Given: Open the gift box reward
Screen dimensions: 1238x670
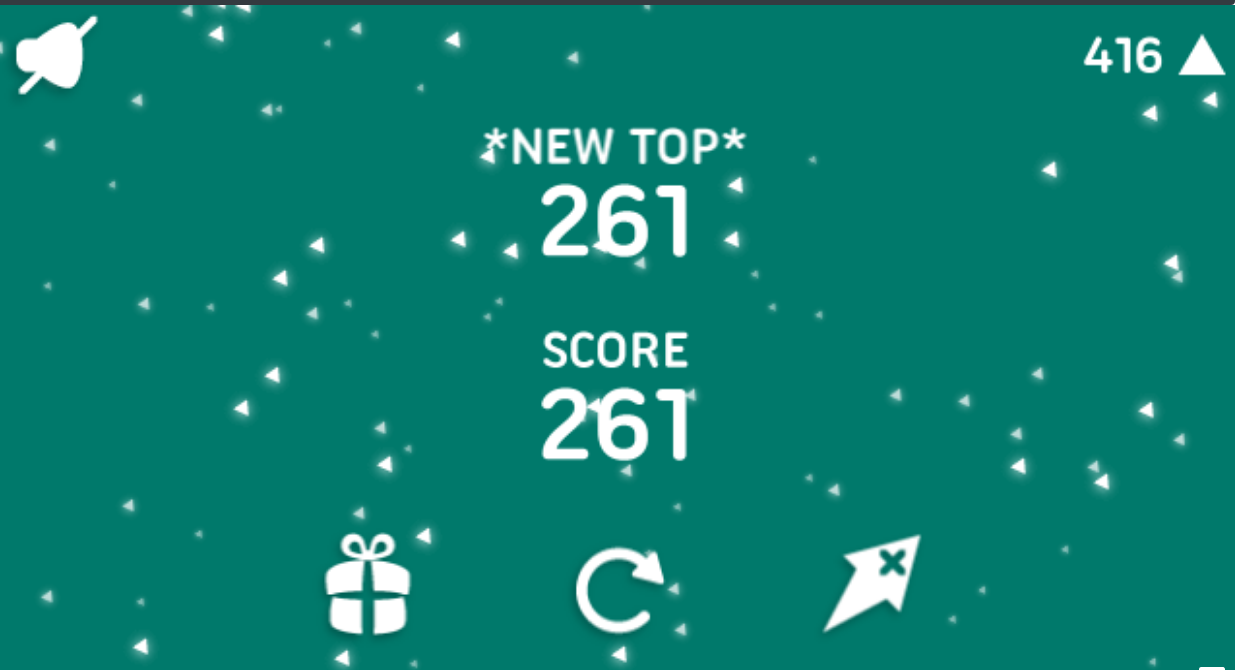Looking at the screenshot, I should (367, 585).
